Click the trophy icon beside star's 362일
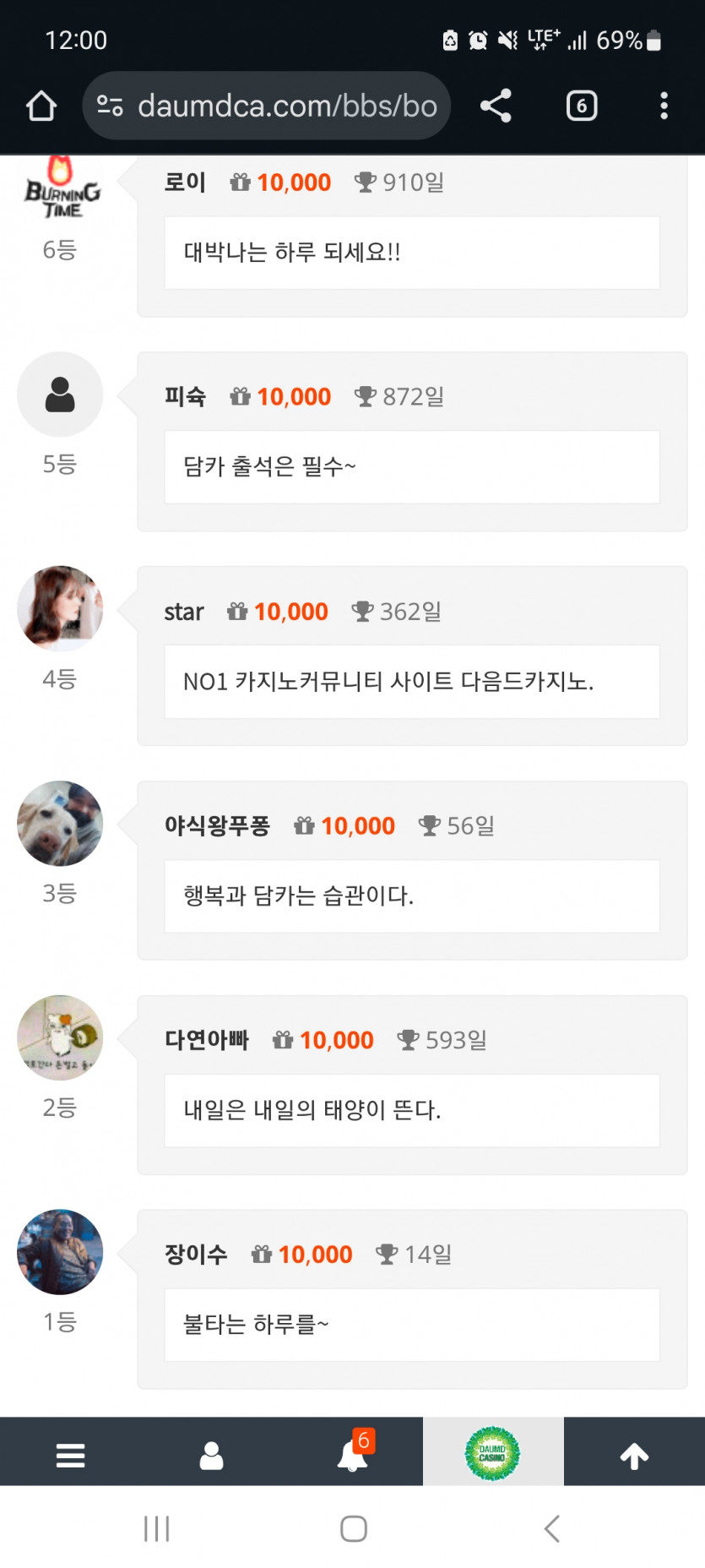 click(362, 611)
